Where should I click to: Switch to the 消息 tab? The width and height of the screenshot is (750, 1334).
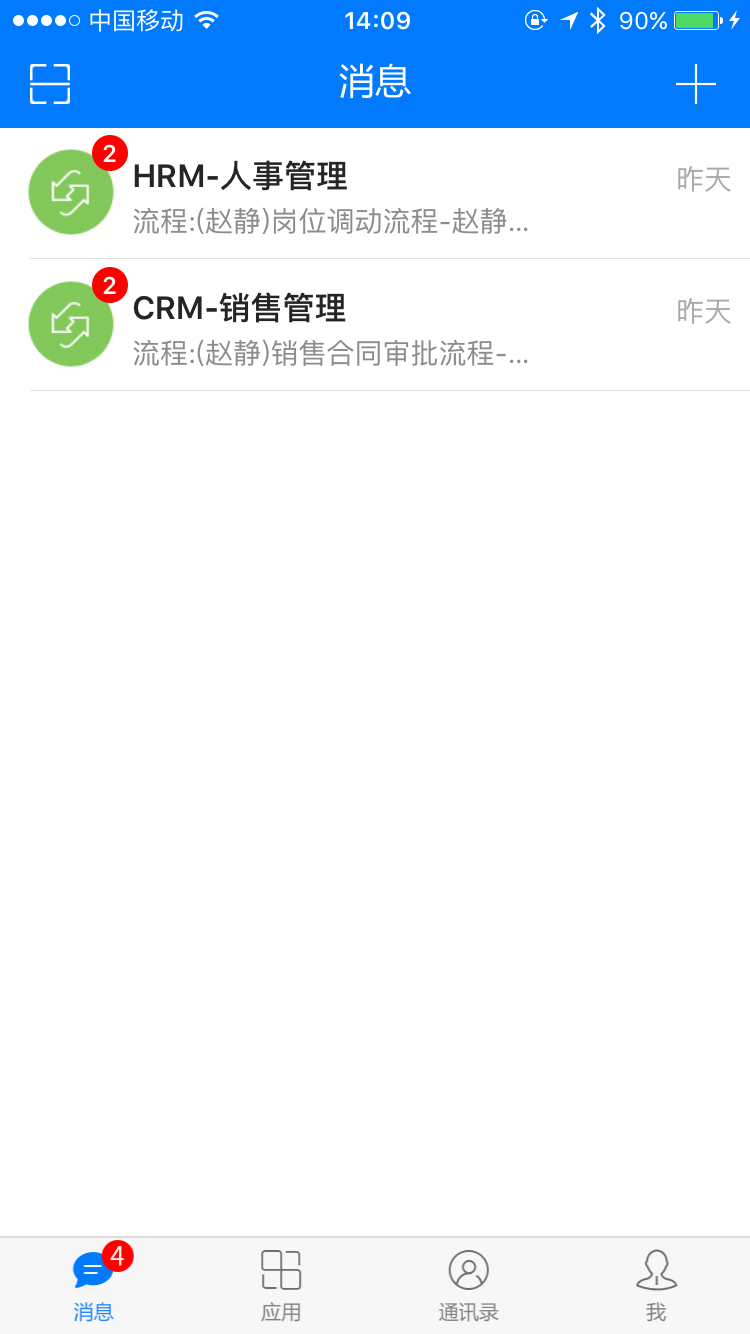[x=94, y=1286]
